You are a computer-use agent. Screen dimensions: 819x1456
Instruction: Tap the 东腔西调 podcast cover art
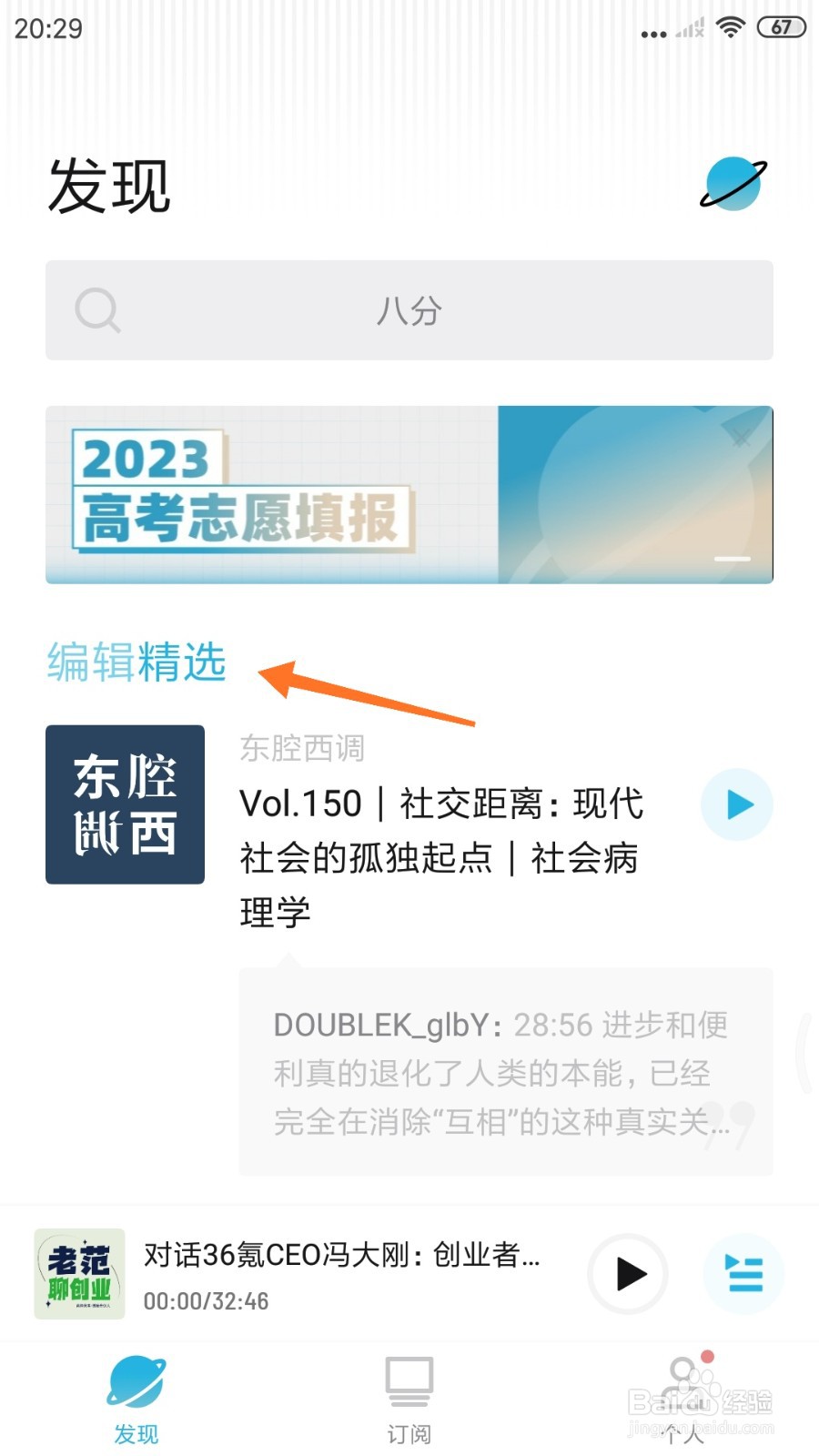coord(124,804)
